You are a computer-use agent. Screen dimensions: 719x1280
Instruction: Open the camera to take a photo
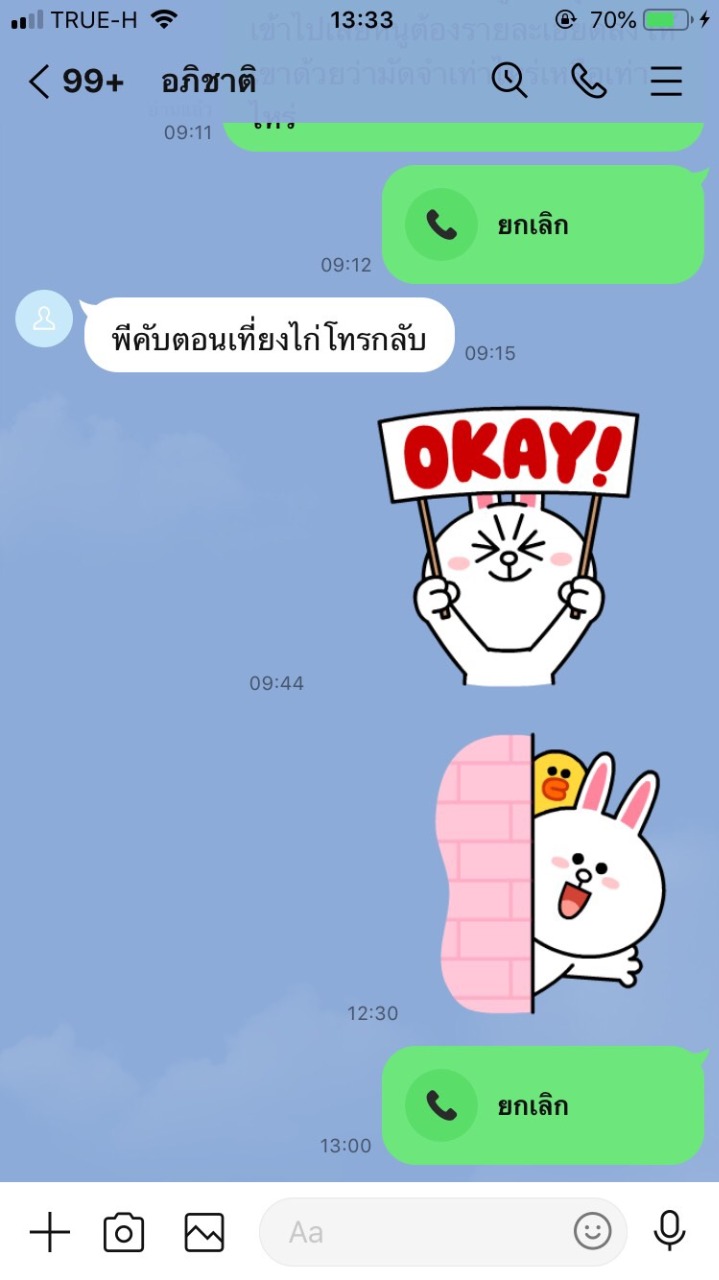[124, 1232]
